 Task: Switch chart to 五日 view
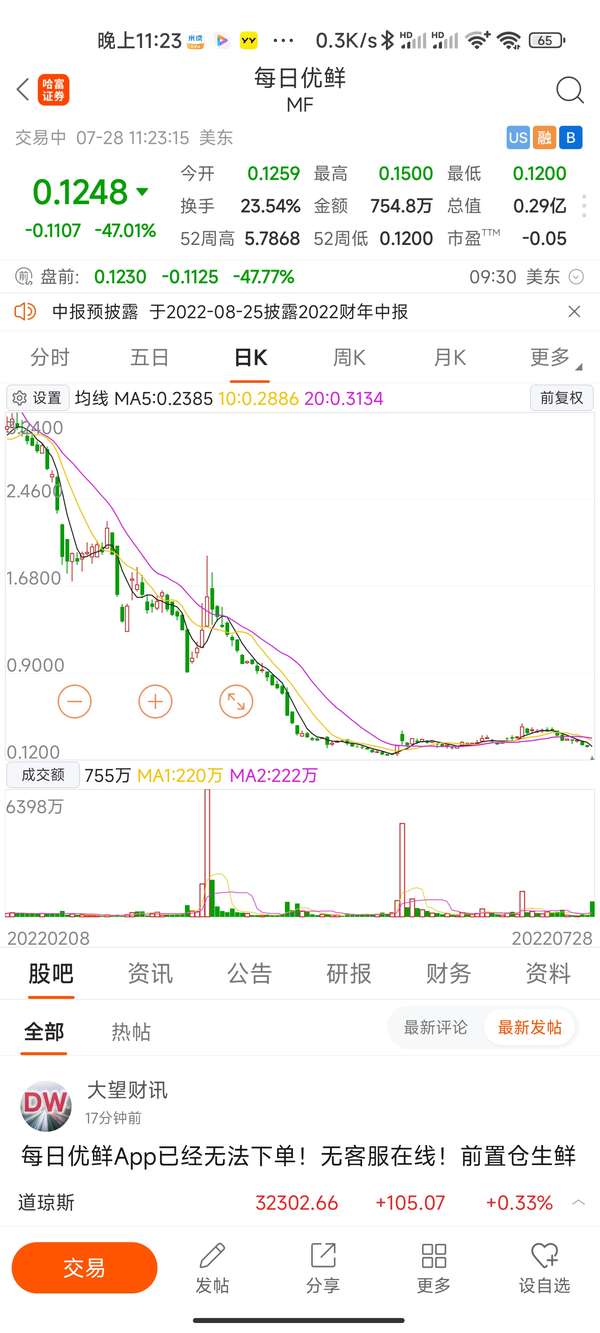(150, 357)
